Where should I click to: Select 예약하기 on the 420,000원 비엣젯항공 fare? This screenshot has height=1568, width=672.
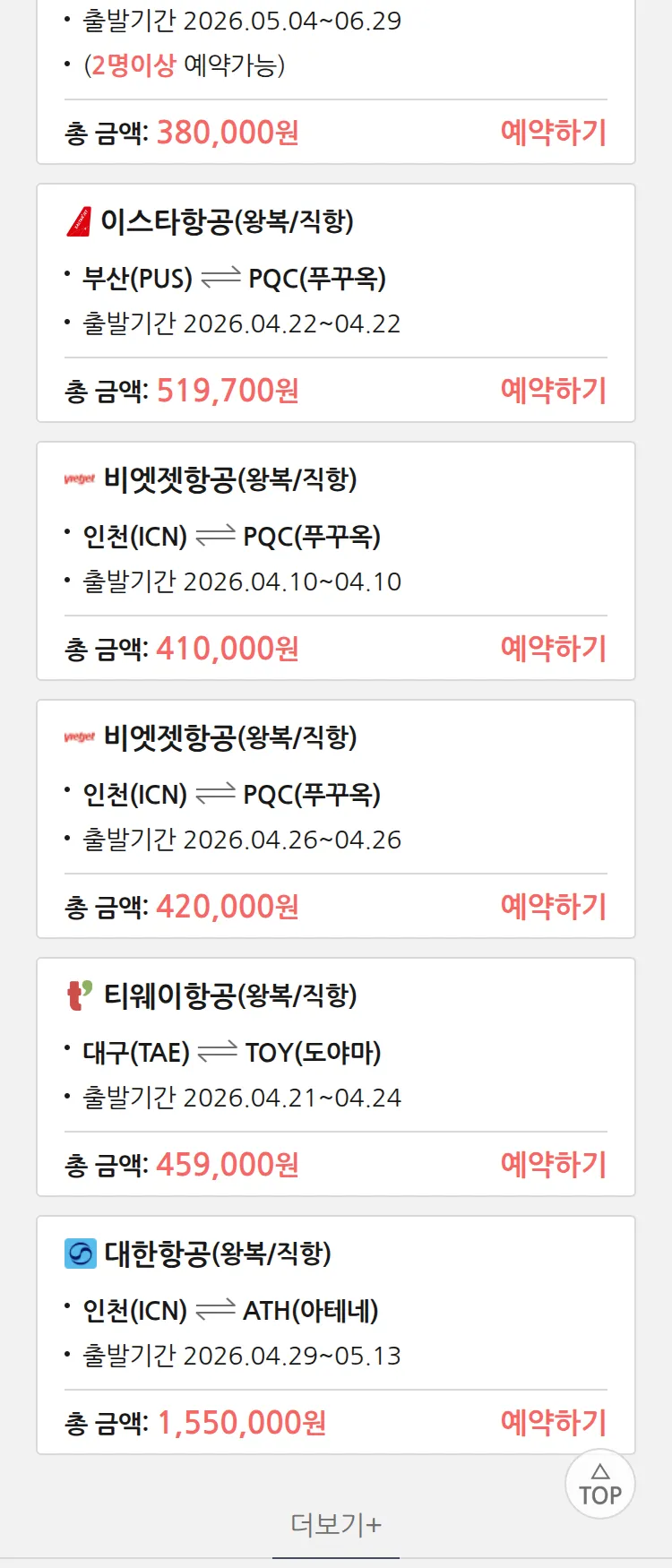553,907
